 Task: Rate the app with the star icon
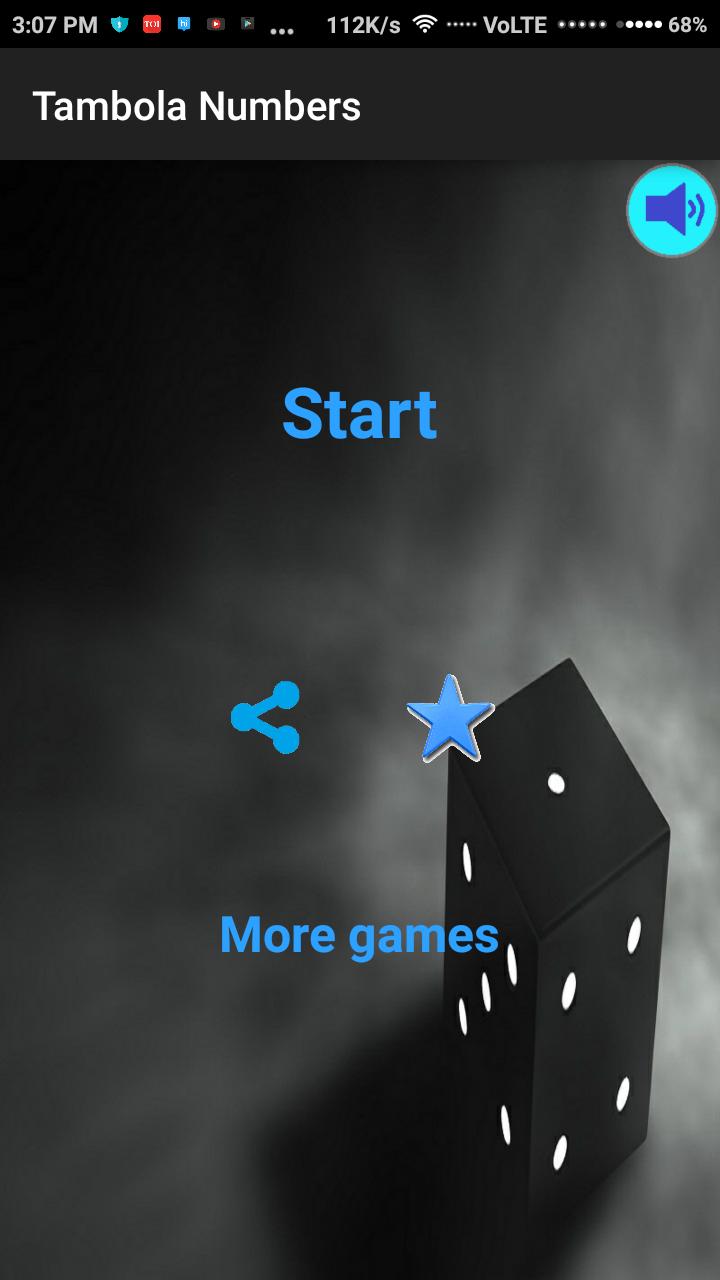click(450, 718)
